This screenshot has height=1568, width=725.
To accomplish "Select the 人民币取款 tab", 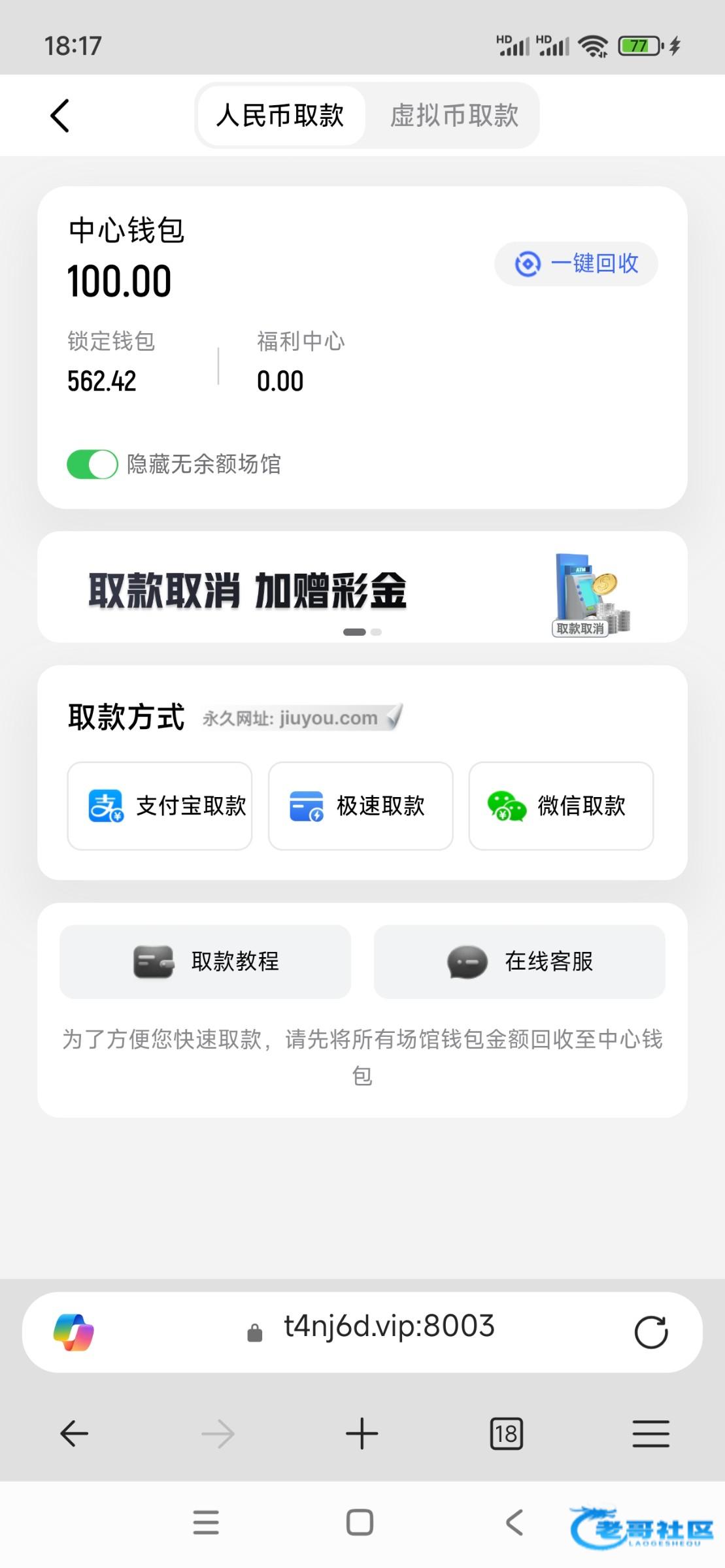I will 280,116.
